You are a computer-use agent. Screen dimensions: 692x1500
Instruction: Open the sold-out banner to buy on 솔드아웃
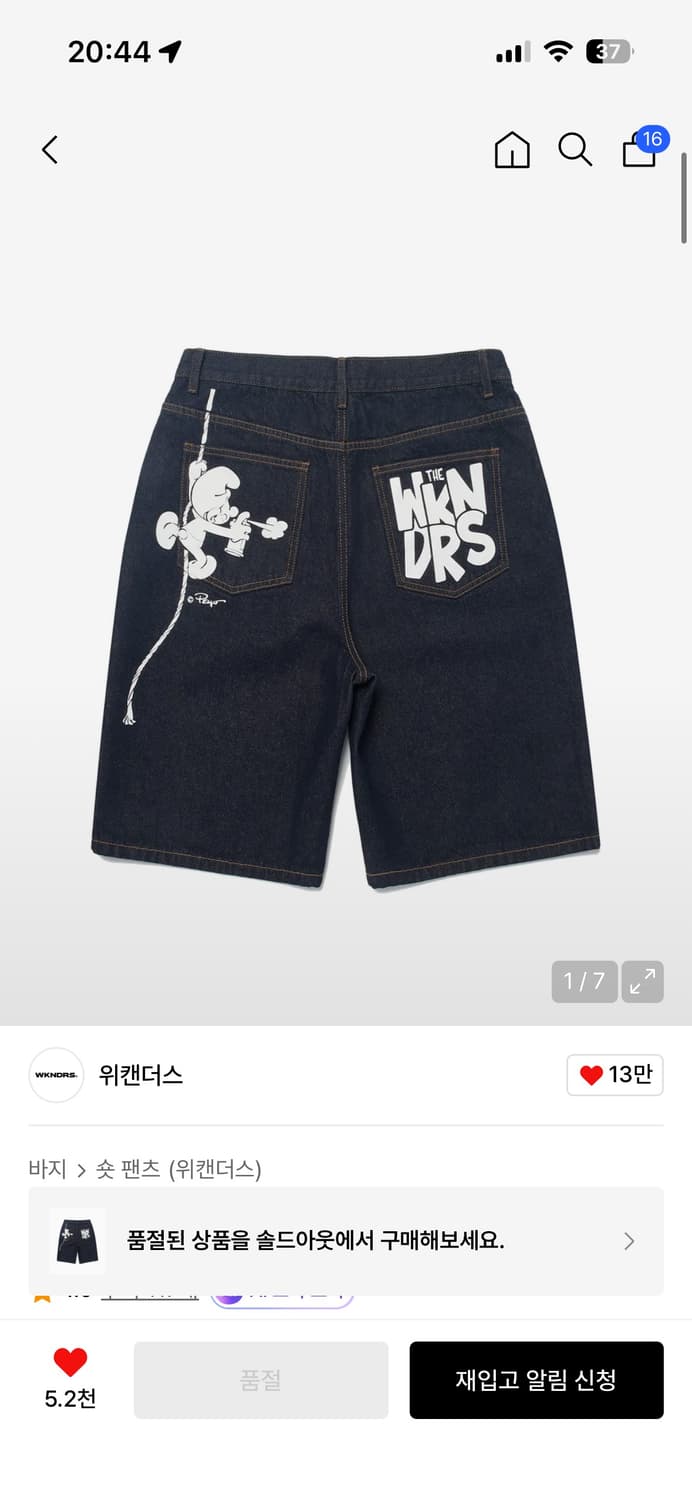click(346, 1241)
